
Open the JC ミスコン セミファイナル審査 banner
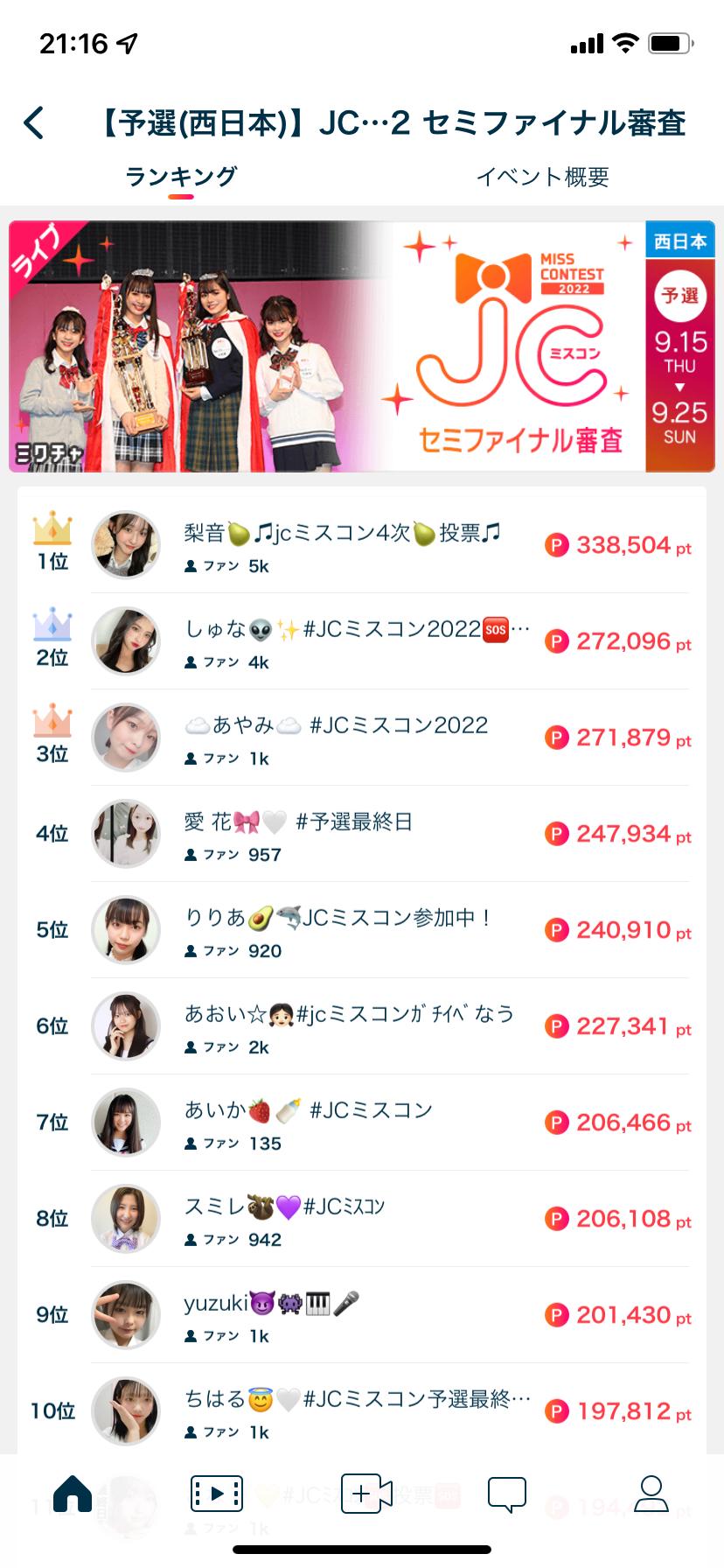click(x=362, y=346)
